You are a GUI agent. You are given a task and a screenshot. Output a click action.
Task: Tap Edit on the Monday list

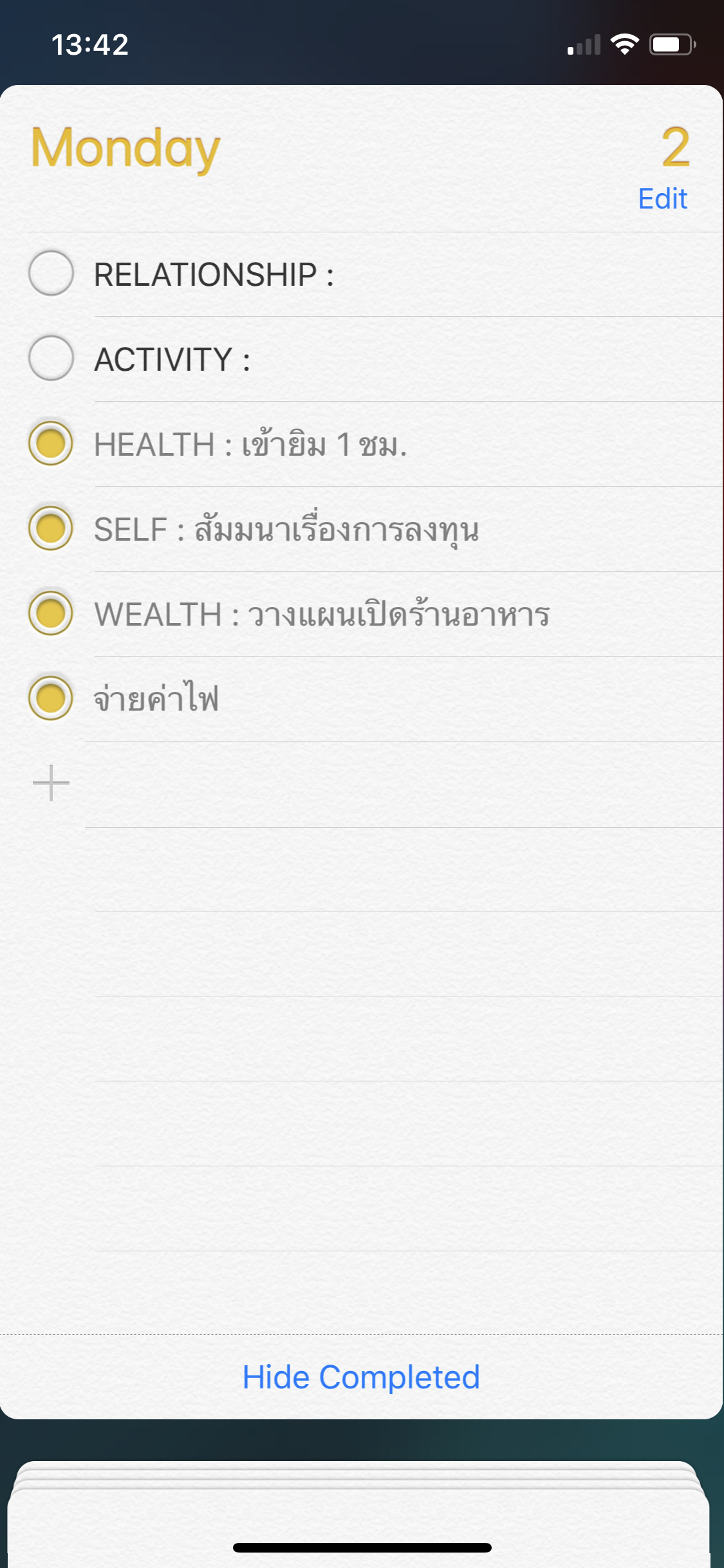(662, 199)
